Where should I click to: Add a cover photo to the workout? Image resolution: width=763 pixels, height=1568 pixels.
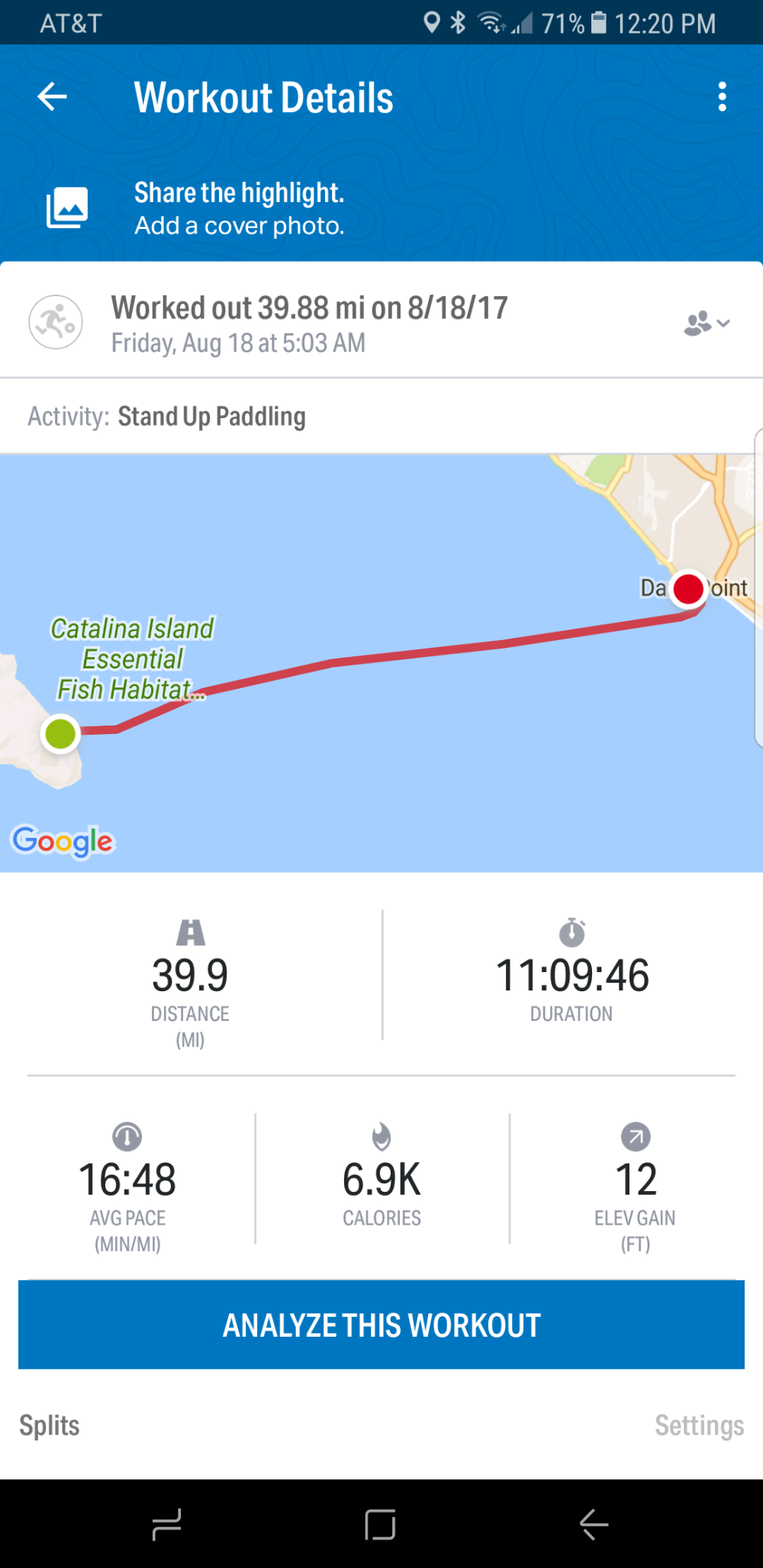click(x=195, y=208)
